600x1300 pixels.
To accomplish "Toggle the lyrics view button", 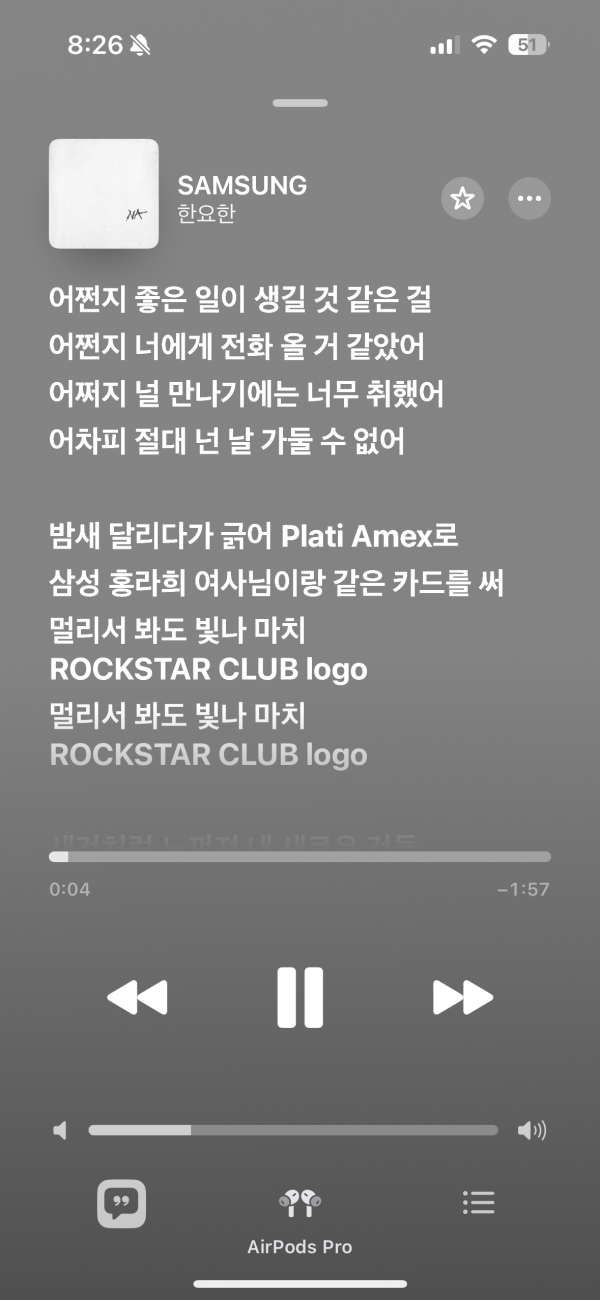I will click(122, 1203).
